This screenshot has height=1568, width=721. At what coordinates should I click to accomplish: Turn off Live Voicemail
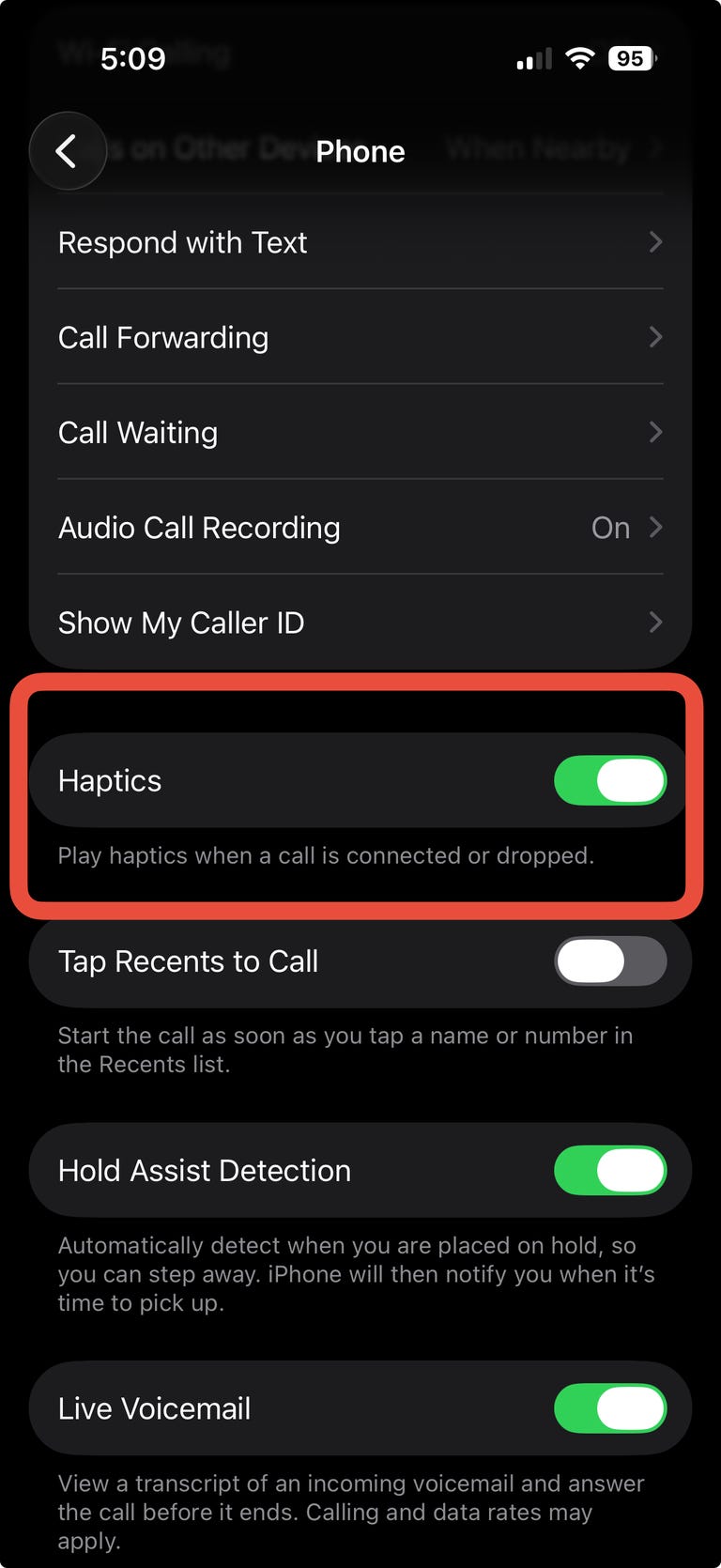[x=610, y=1408]
